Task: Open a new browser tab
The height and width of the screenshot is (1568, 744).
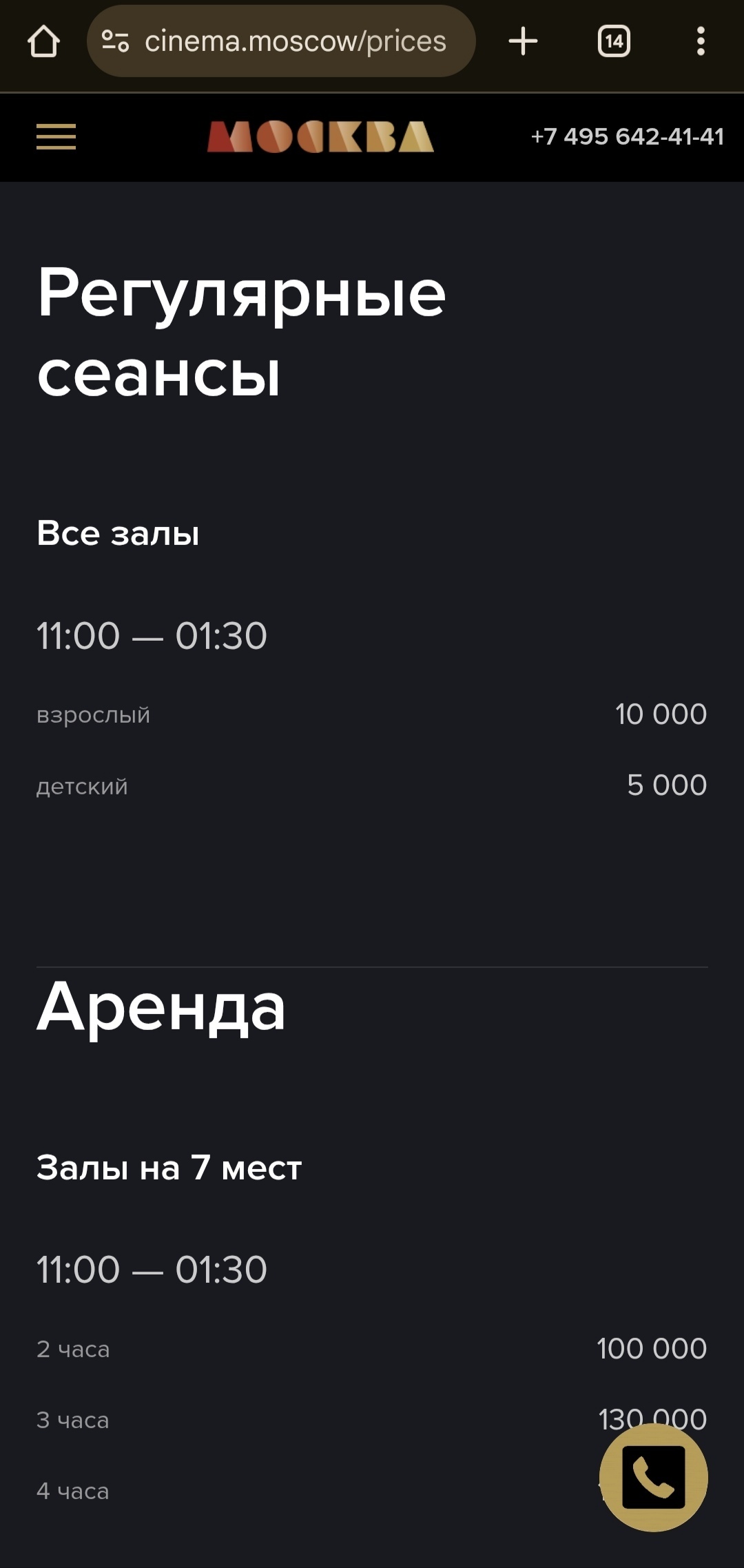Action: 523,41
